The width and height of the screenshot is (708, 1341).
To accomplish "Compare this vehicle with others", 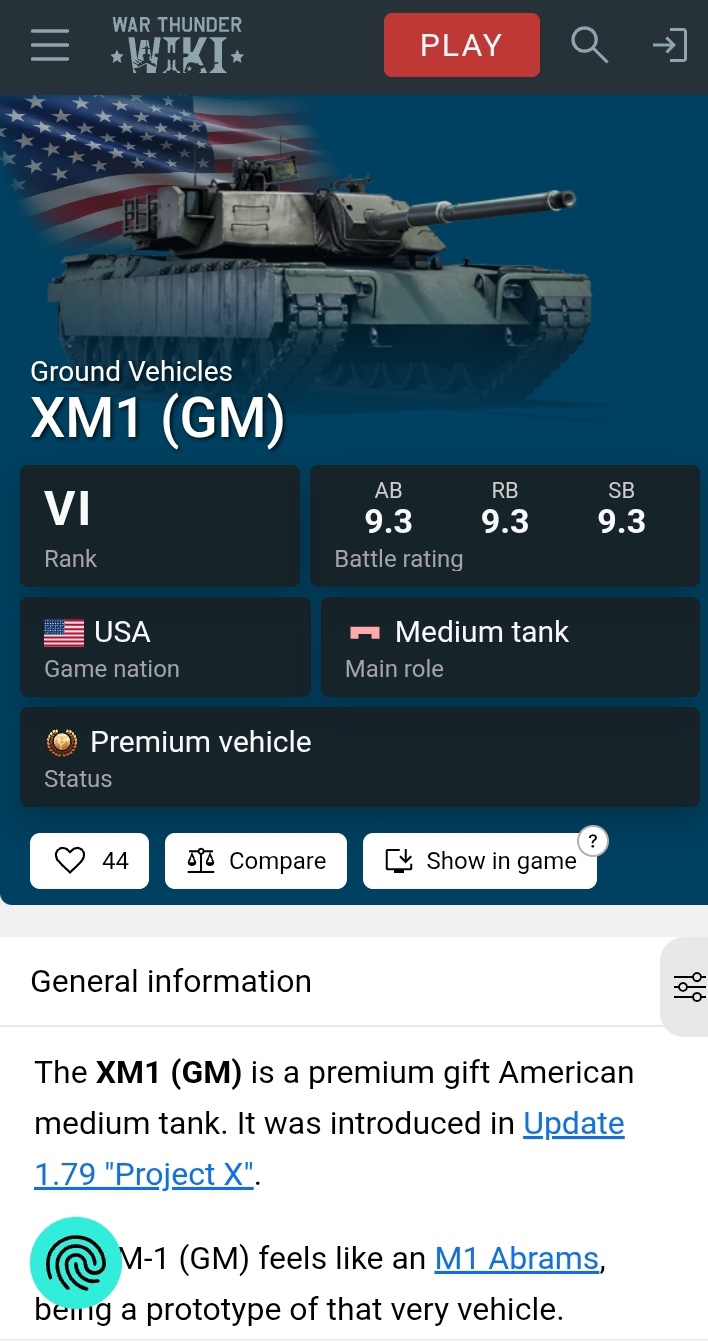I will pos(256,861).
